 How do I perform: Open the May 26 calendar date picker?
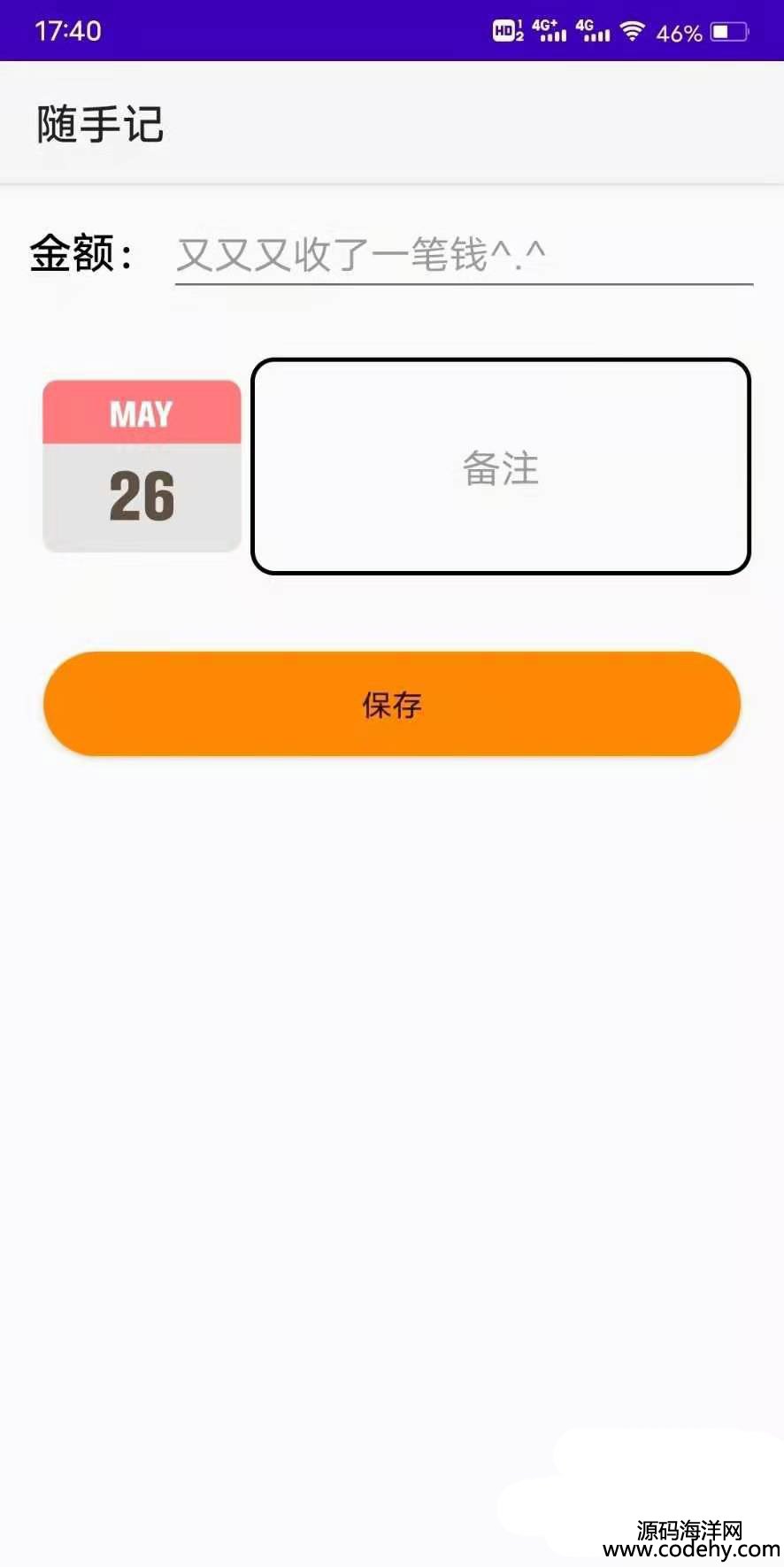(142, 467)
